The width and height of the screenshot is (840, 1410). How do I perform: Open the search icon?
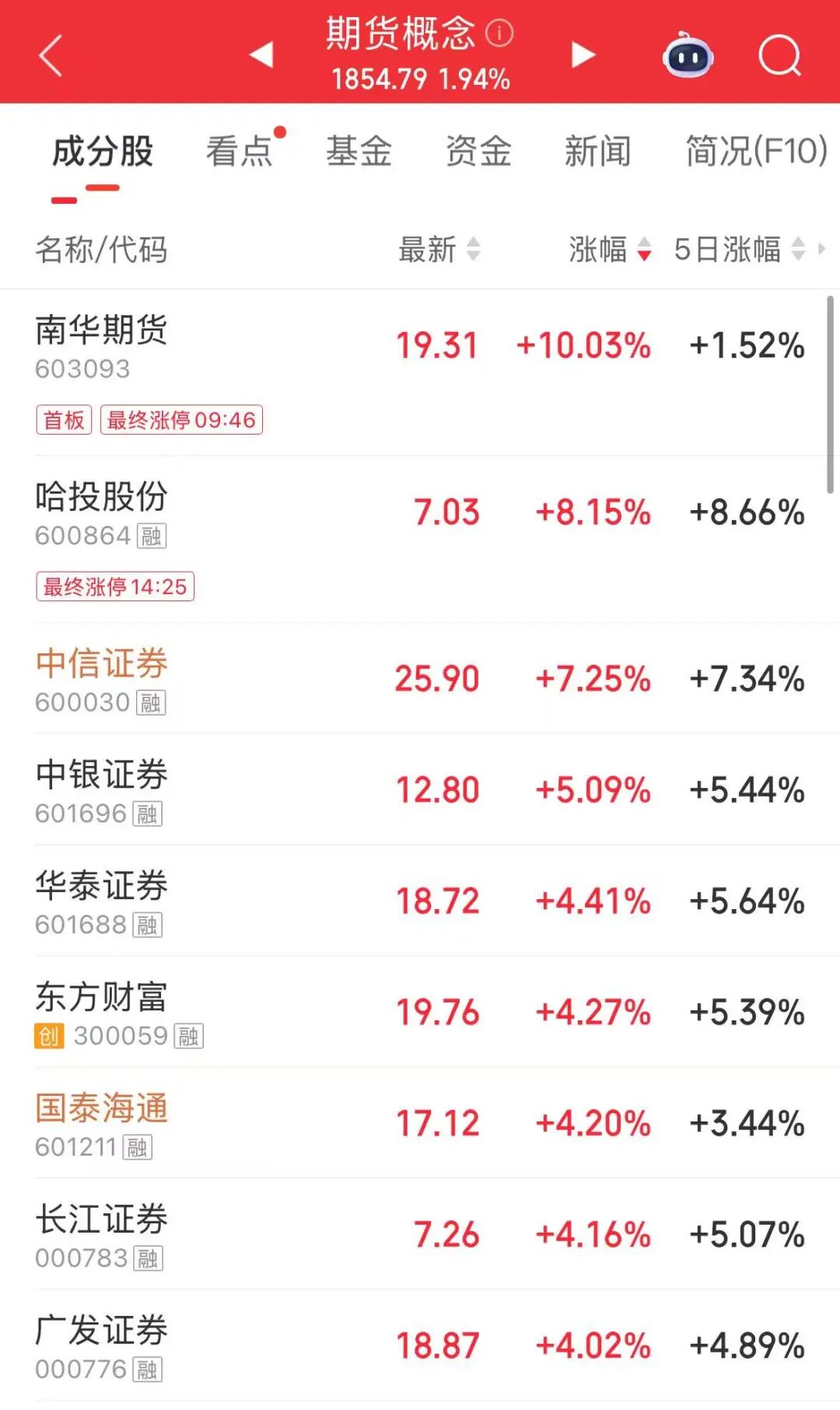click(x=780, y=56)
